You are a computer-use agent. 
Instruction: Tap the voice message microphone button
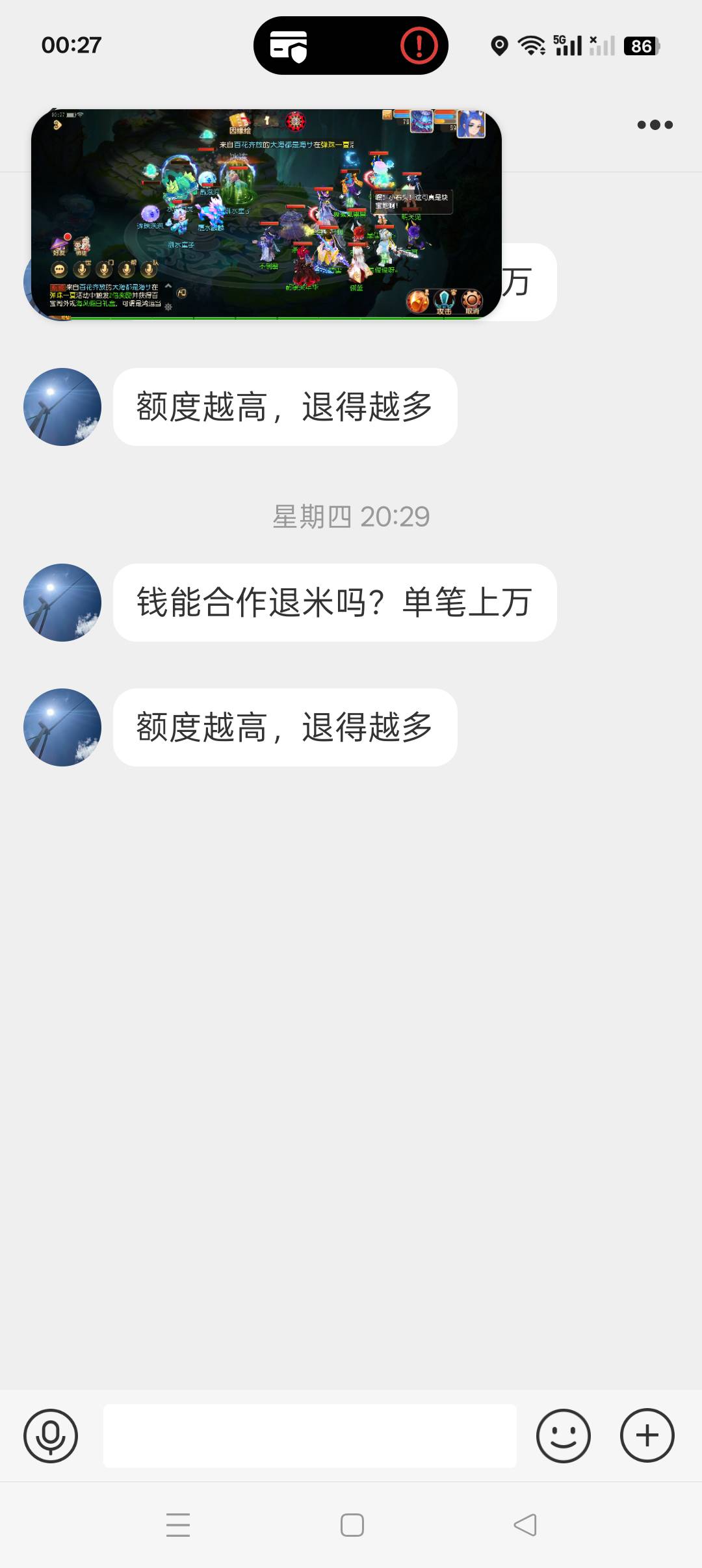tap(51, 1436)
